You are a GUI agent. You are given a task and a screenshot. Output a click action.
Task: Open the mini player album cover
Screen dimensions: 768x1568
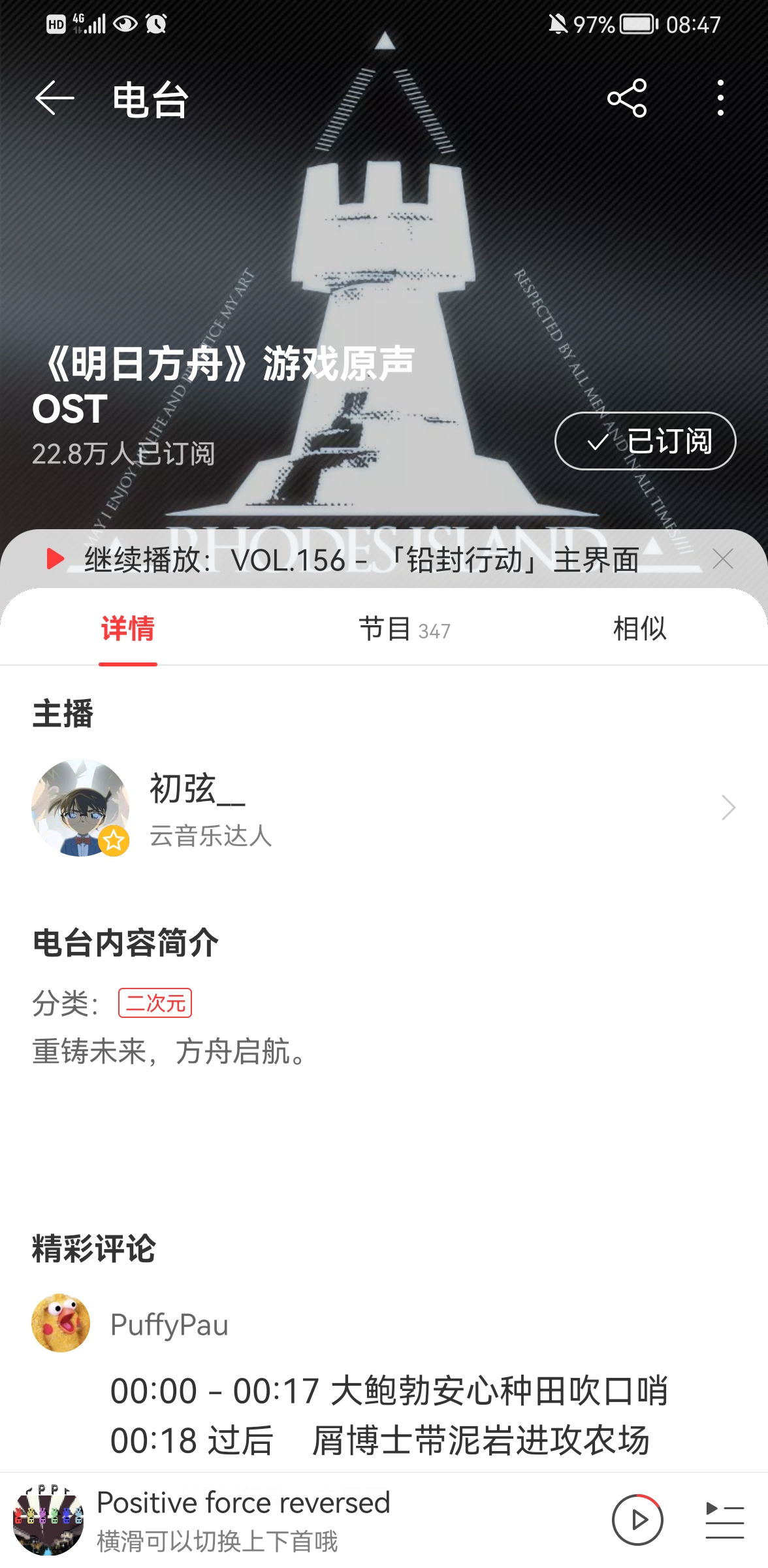pos(48,1520)
